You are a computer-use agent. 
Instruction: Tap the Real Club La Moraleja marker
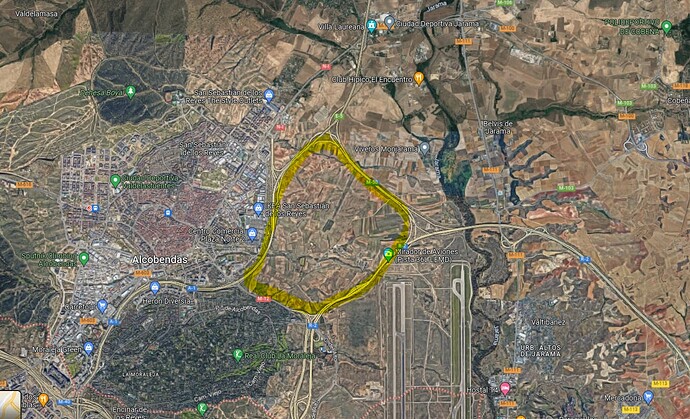click(x=238, y=355)
